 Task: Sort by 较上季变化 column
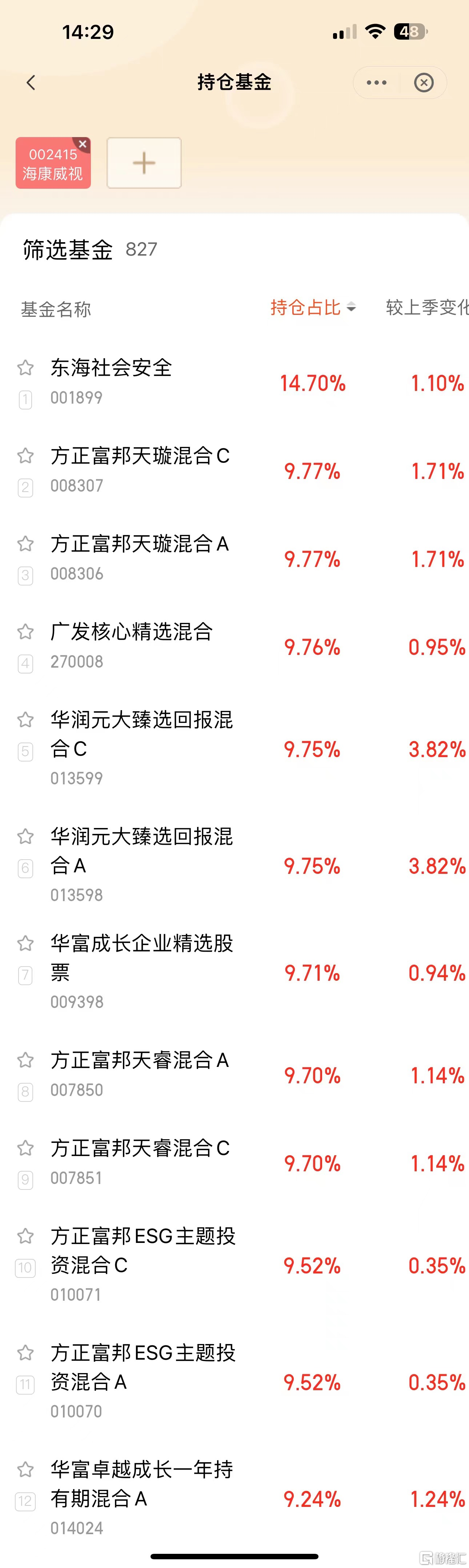tap(426, 307)
